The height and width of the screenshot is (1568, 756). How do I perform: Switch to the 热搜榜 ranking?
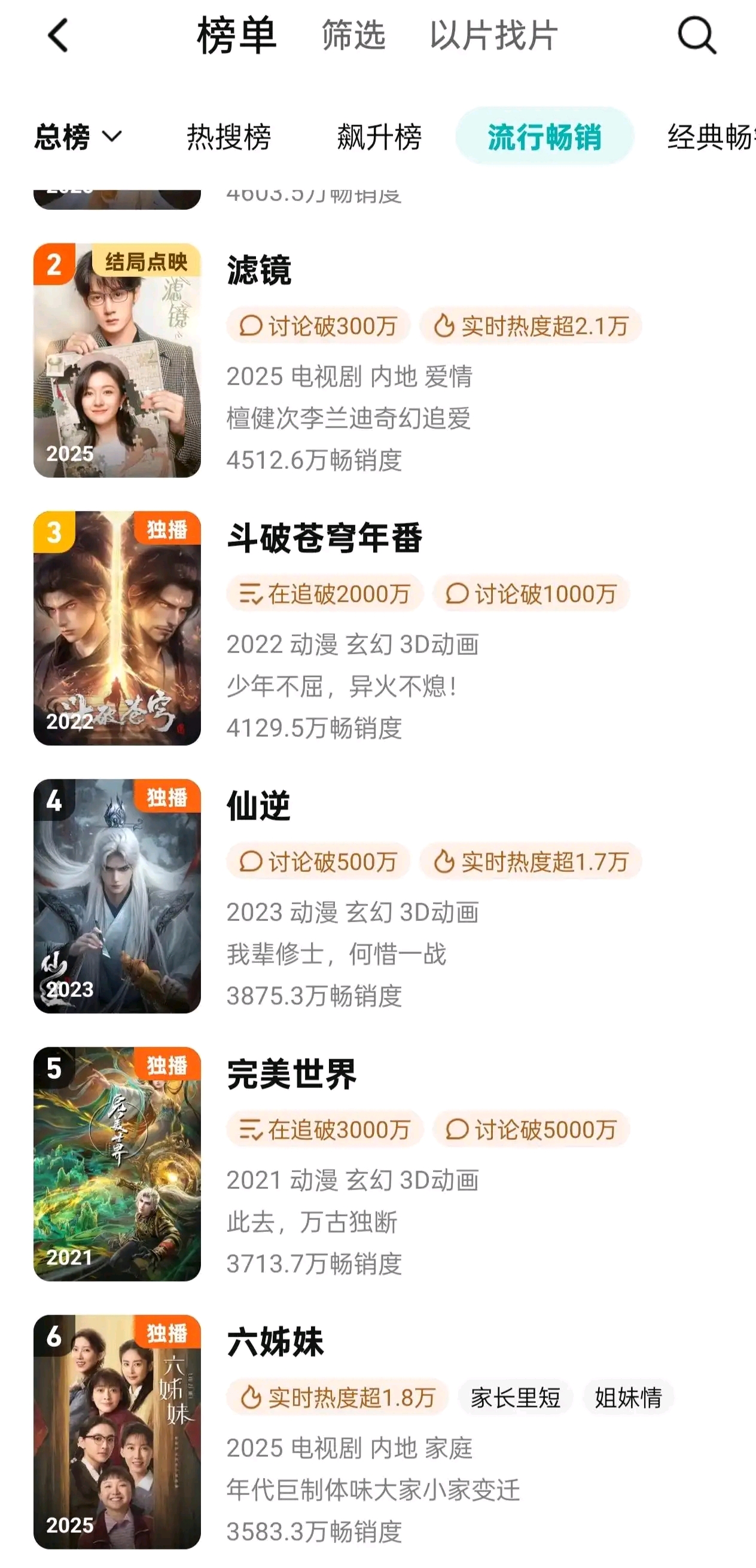229,136
